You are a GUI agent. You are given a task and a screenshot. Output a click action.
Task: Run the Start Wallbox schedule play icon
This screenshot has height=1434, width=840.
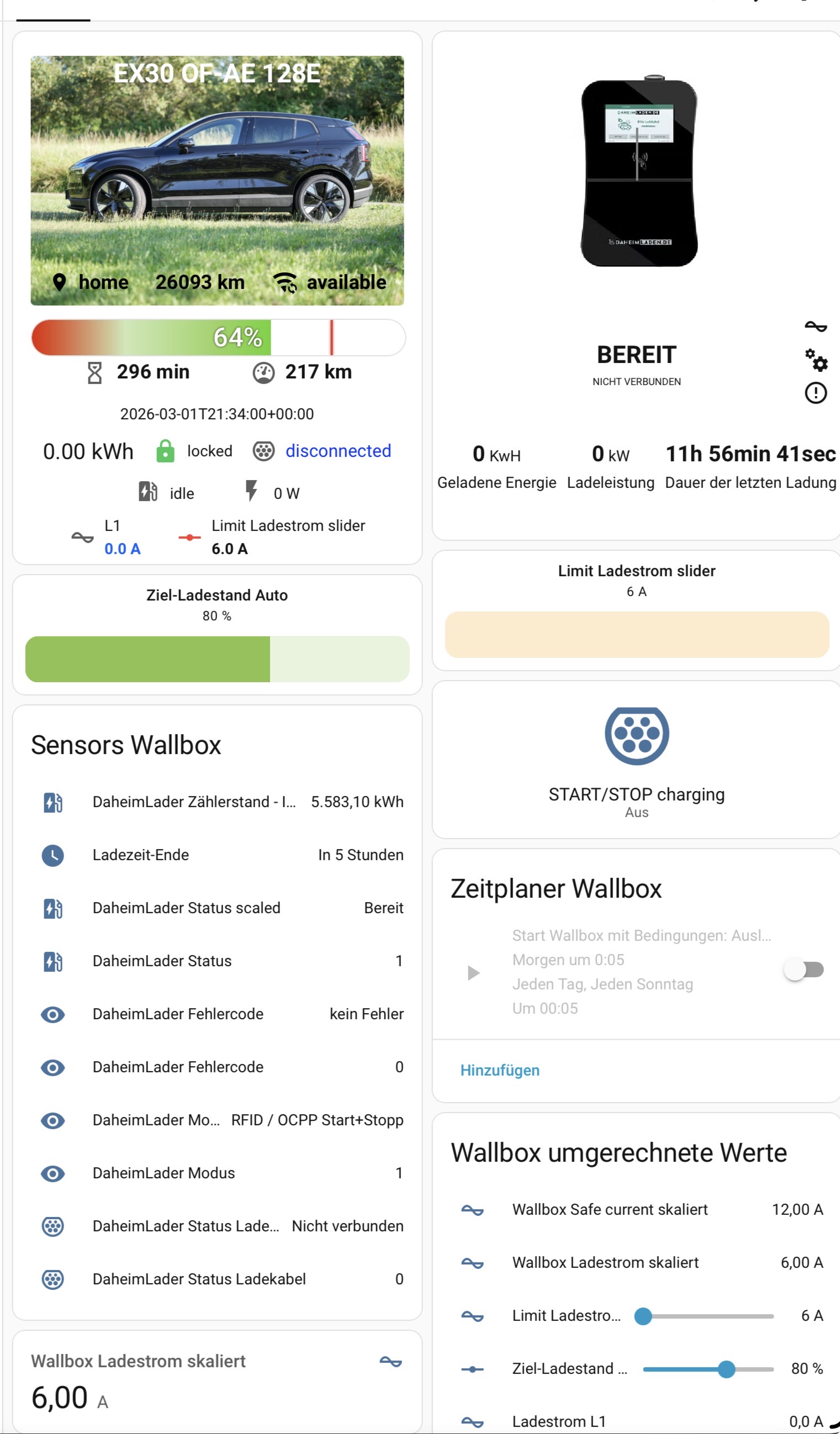(473, 973)
